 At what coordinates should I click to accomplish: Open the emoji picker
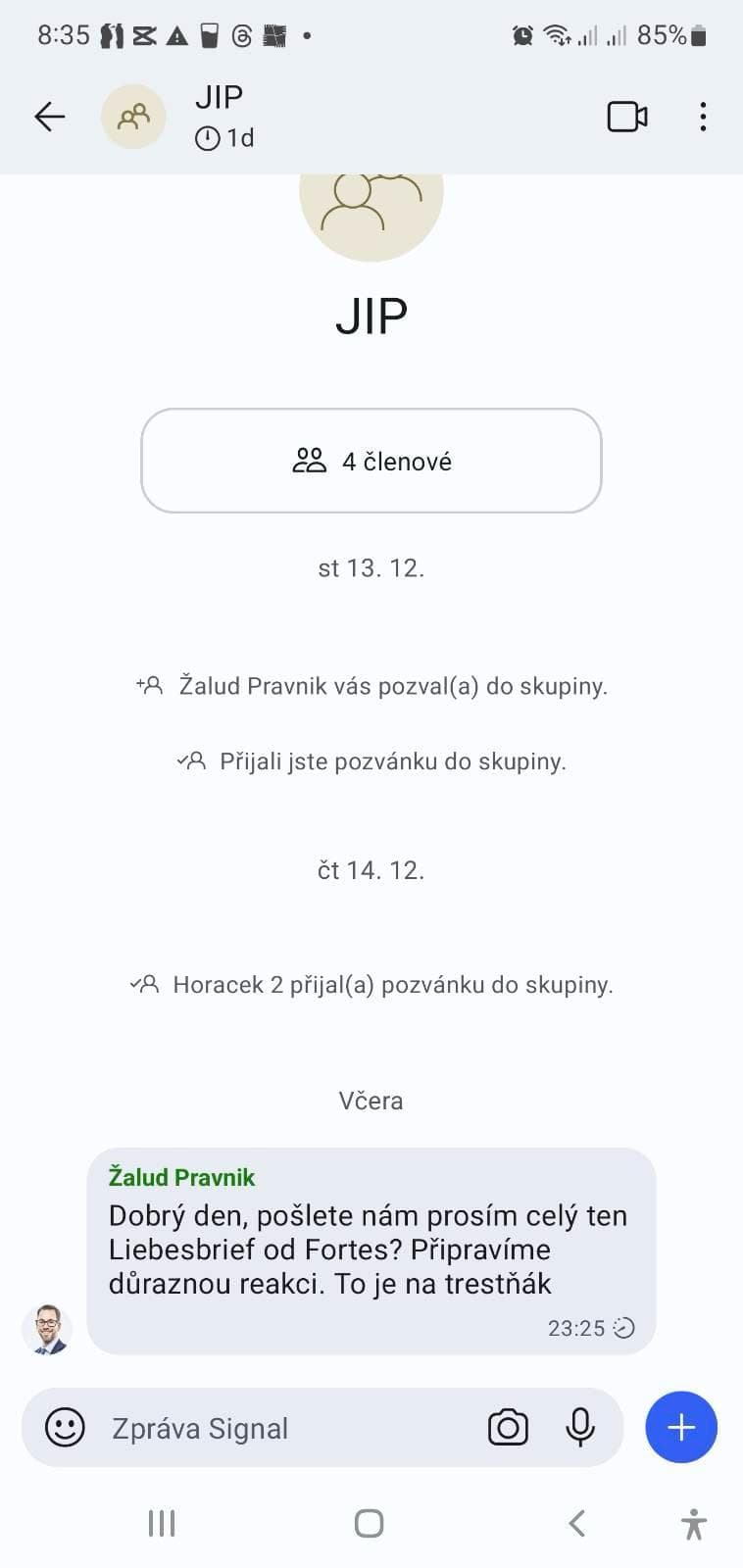[66, 1428]
